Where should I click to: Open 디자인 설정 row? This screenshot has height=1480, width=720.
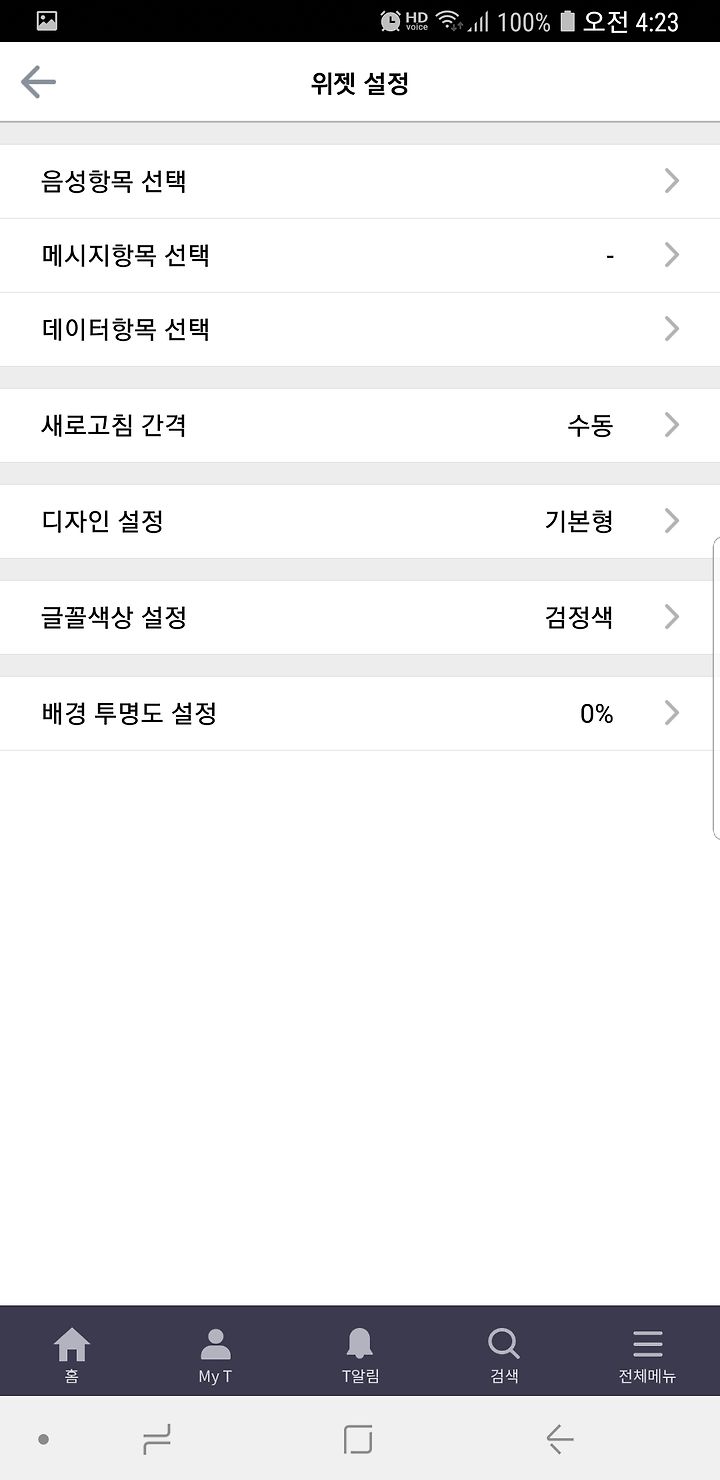(x=360, y=521)
